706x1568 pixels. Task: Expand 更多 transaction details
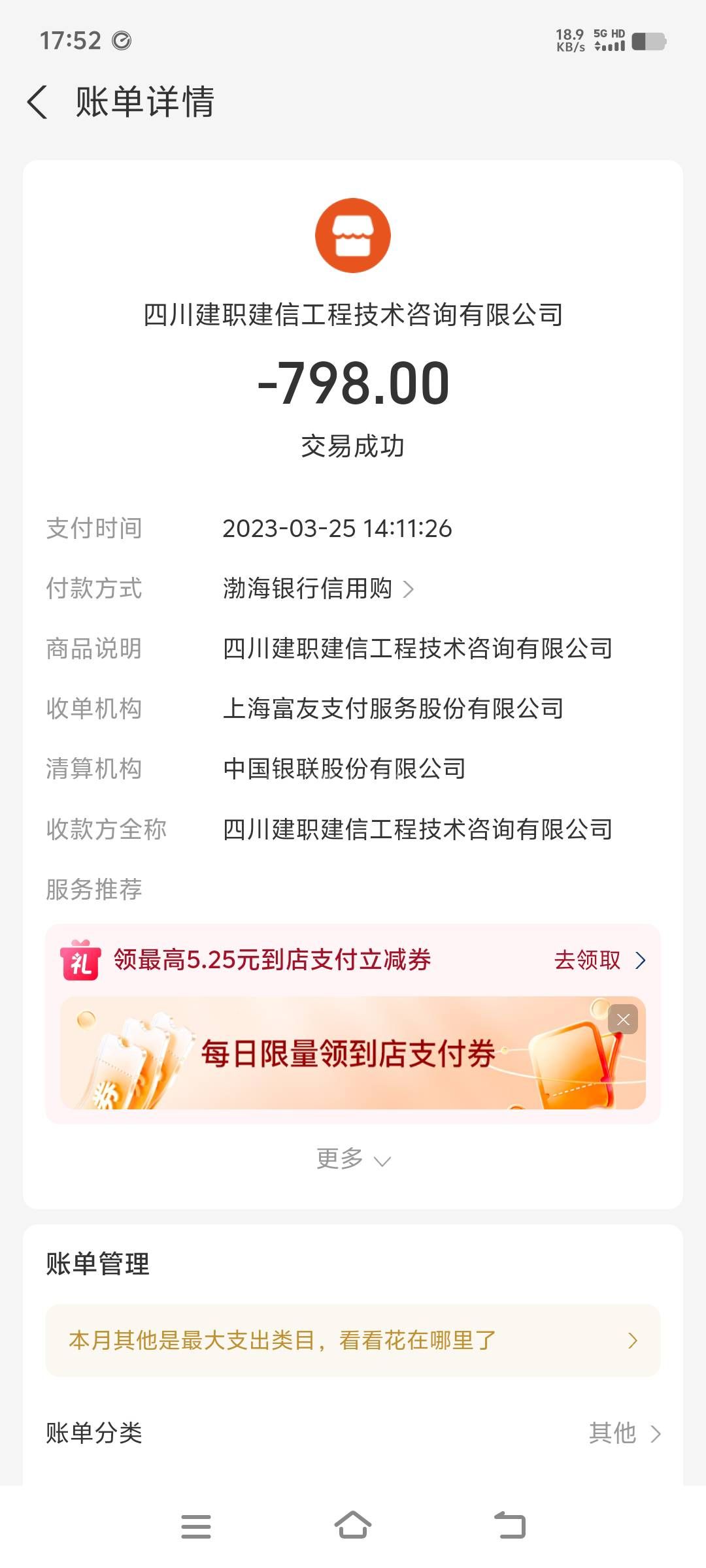(353, 1159)
